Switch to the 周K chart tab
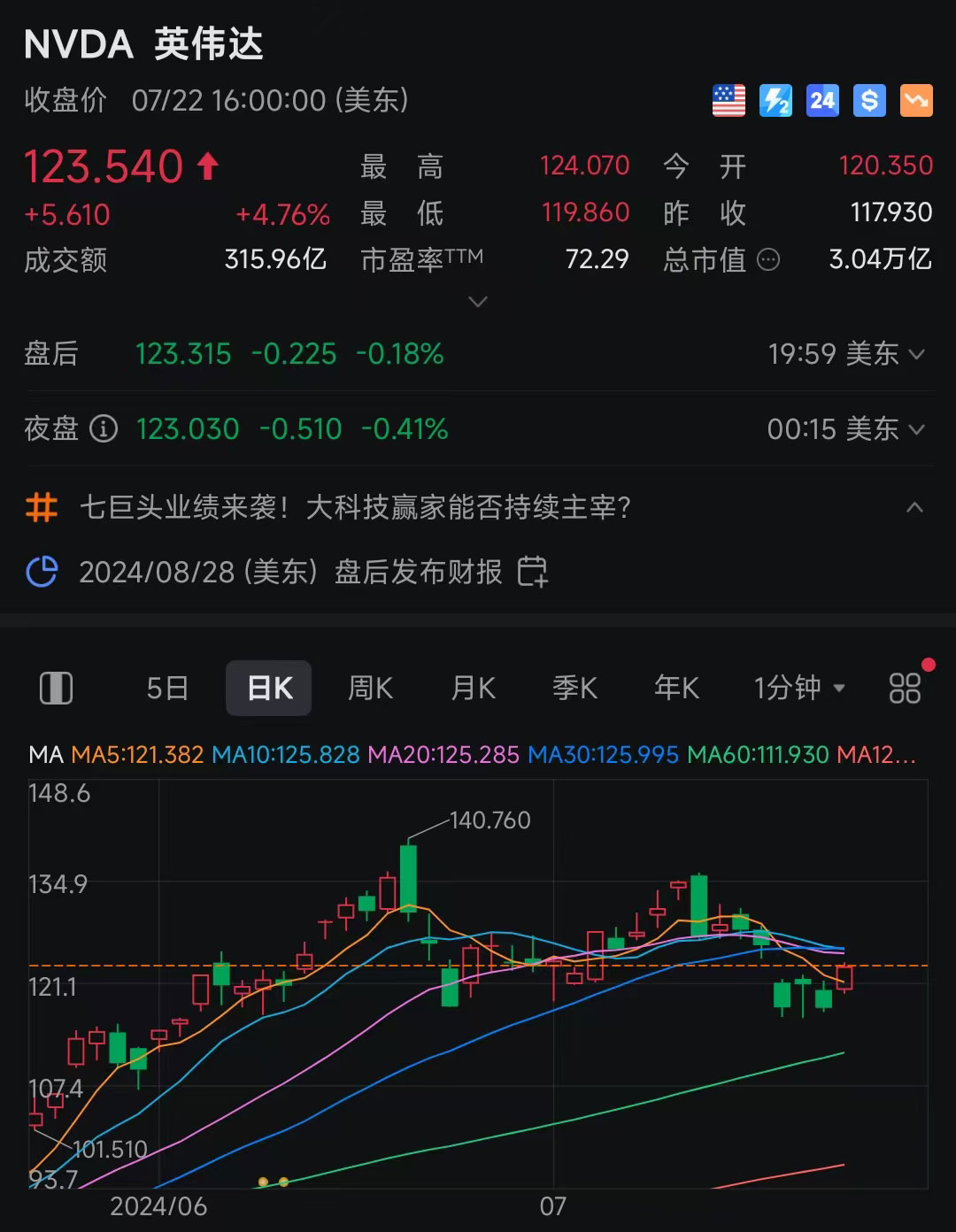 (x=370, y=688)
